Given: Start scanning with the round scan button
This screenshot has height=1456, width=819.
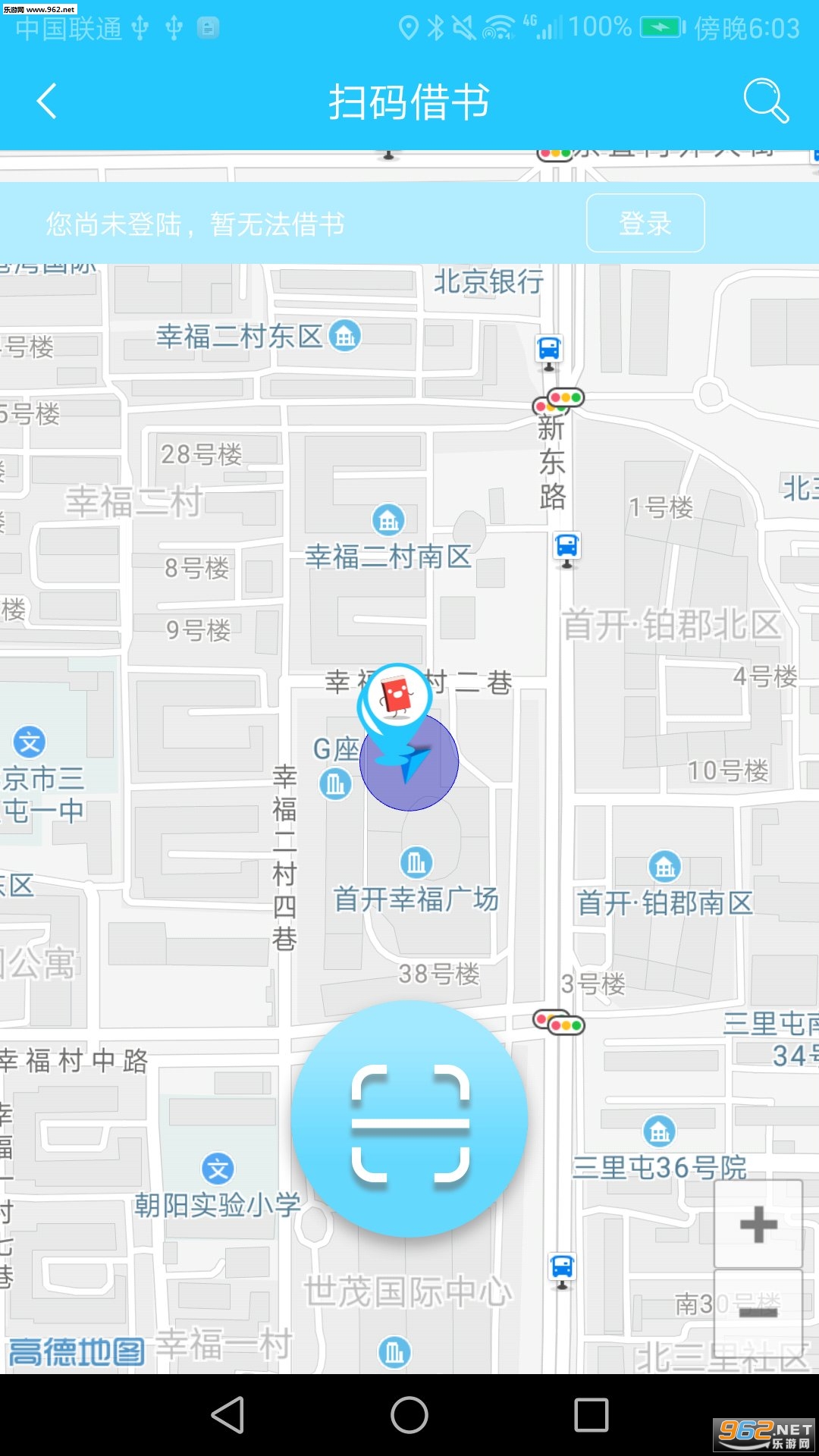Looking at the screenshot, I should click(x=409, y=1119).
